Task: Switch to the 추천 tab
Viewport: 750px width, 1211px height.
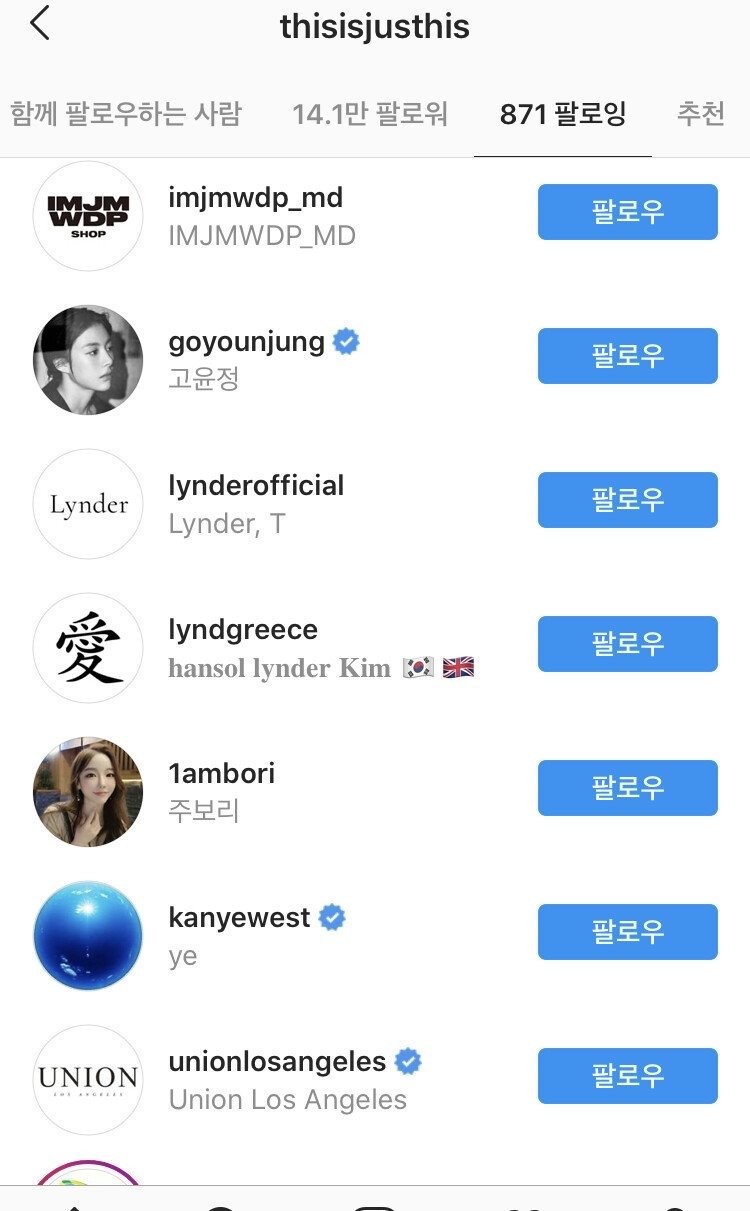Action: coord(700,113)
